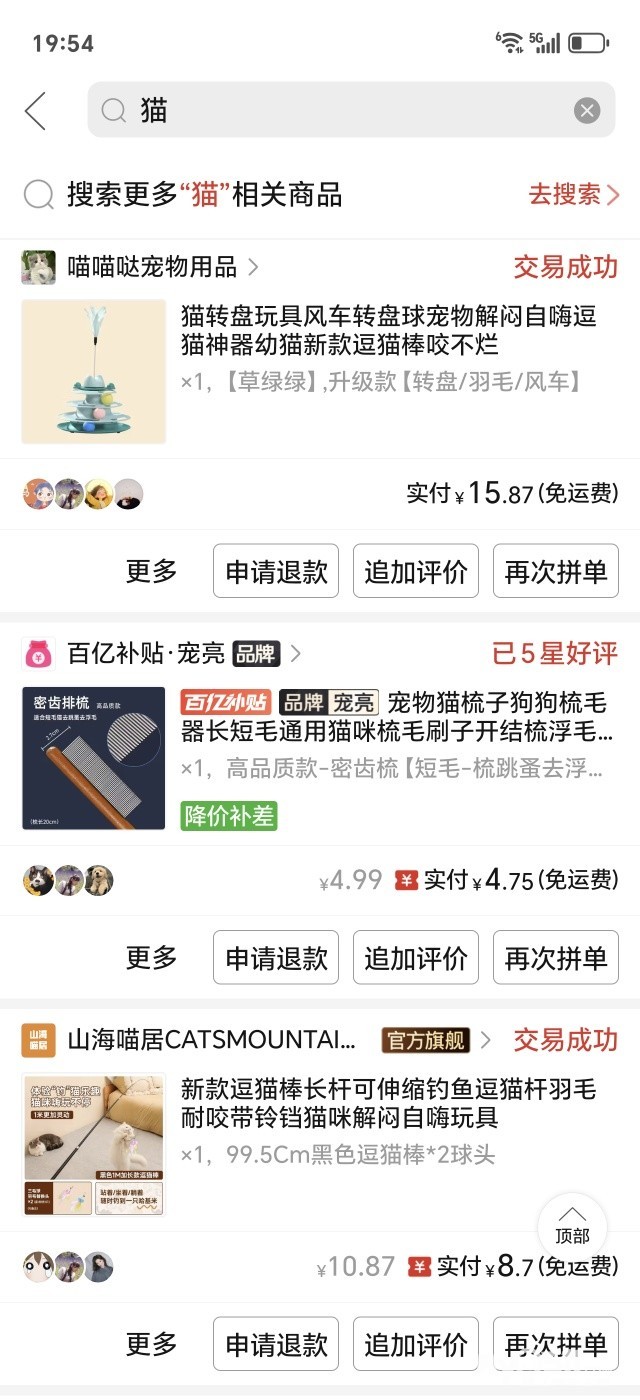Open the 百亿补贴·宠亮 brand store
The image size is (640, 1400).
pyautogui.click(x=174, y=654)
